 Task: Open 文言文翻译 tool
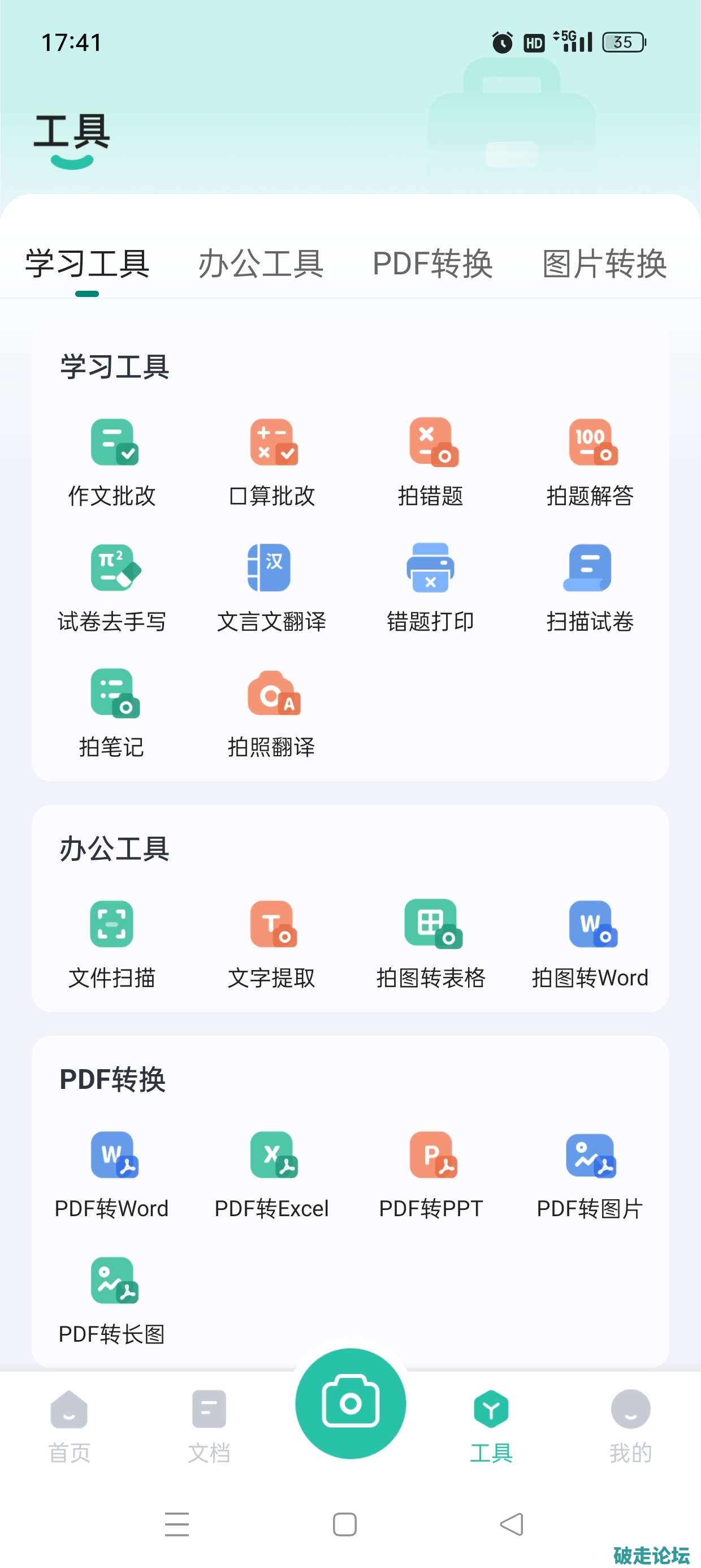tap(272, 588)
